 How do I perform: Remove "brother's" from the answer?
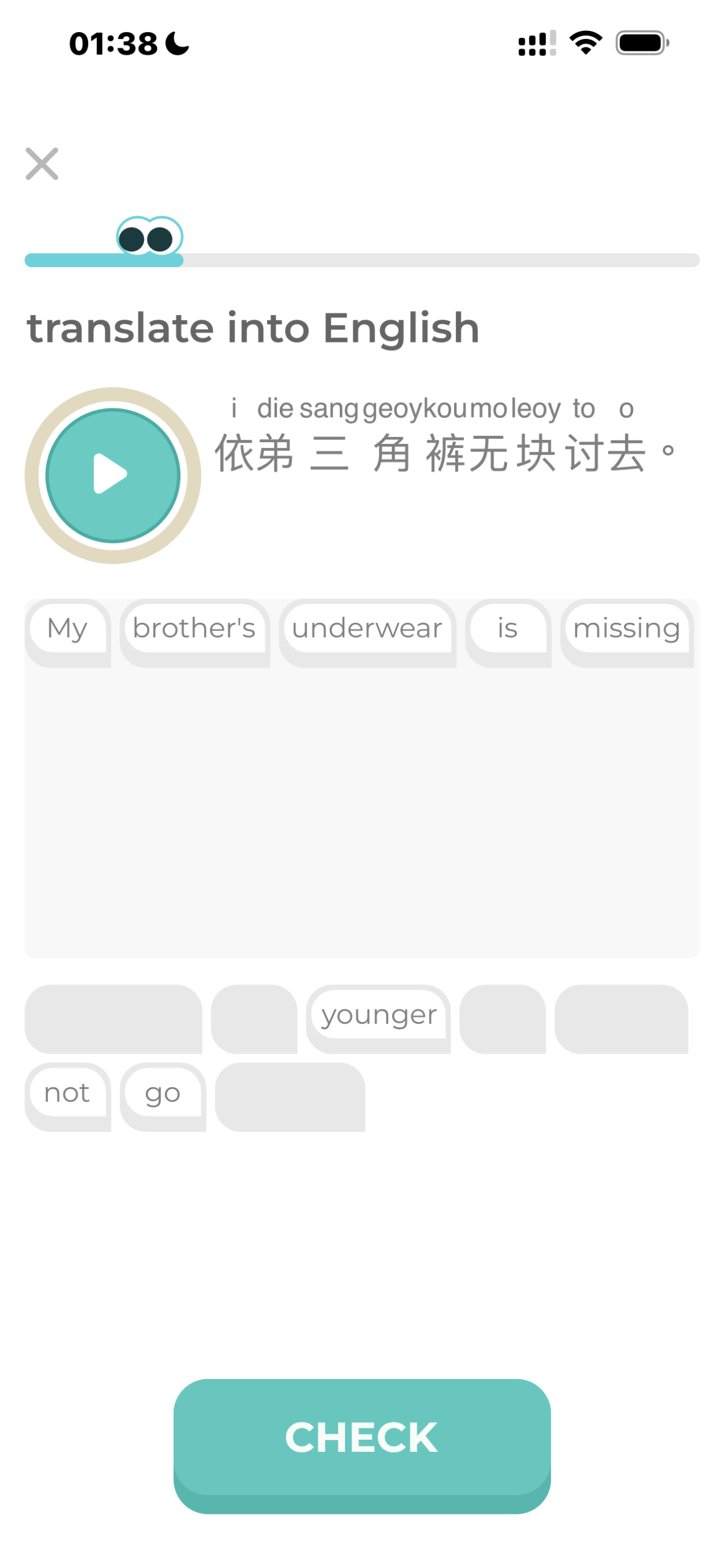point(194,629)
